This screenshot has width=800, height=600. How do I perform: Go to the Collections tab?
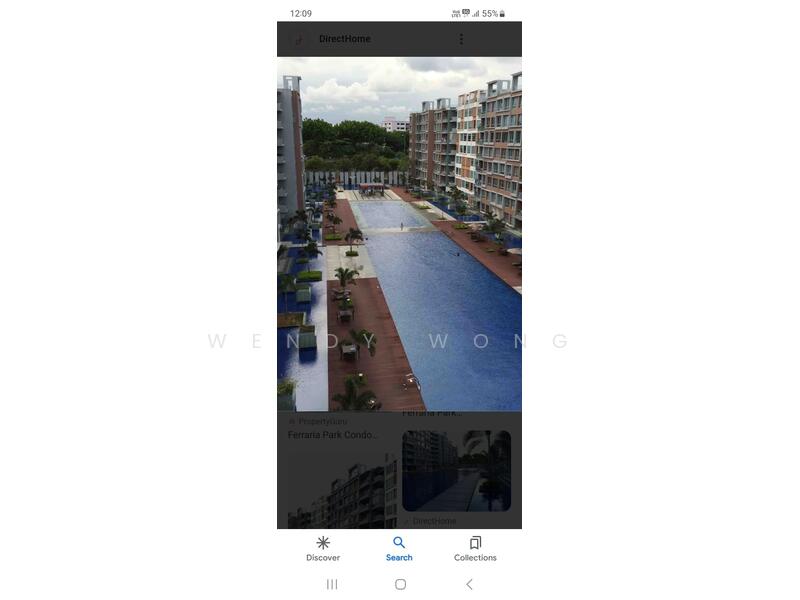(x=475, y=548)
